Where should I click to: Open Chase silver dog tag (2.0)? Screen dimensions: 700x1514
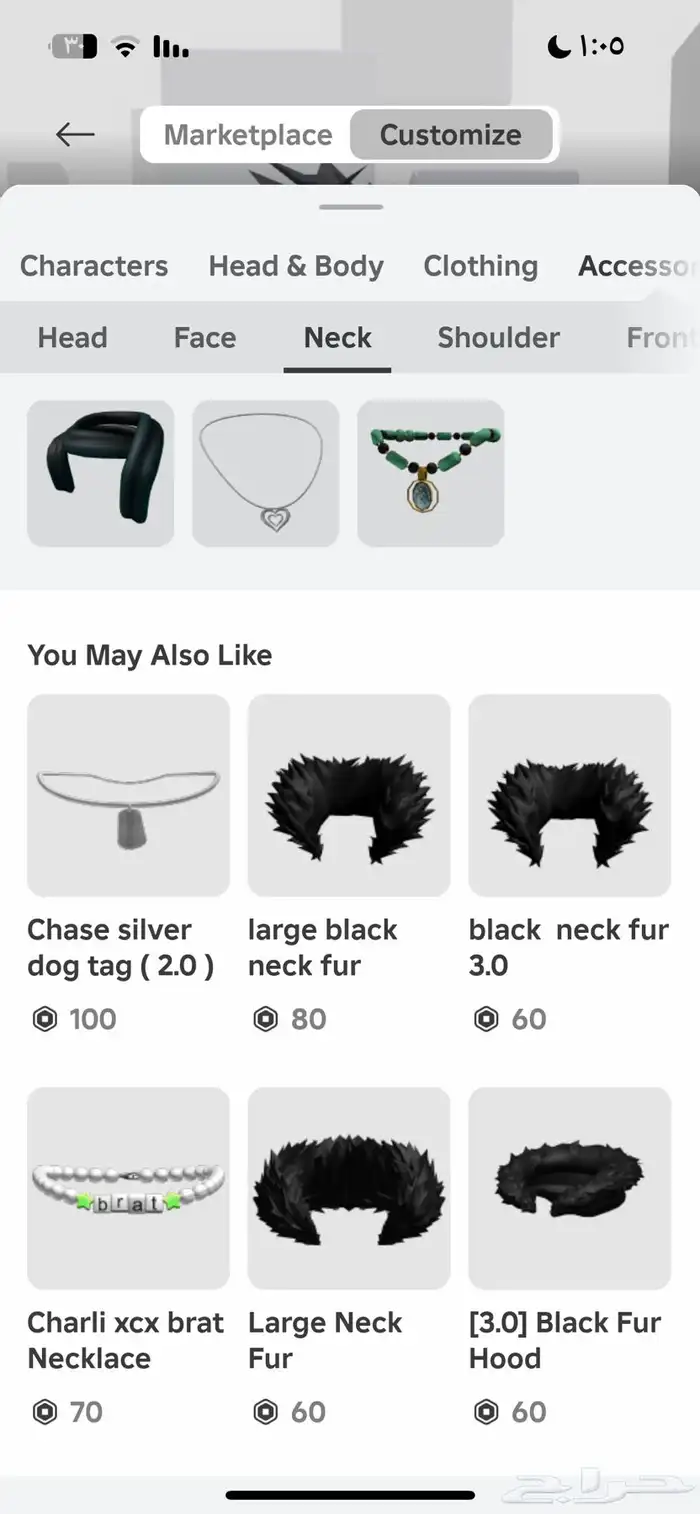[x=128, y=795]
